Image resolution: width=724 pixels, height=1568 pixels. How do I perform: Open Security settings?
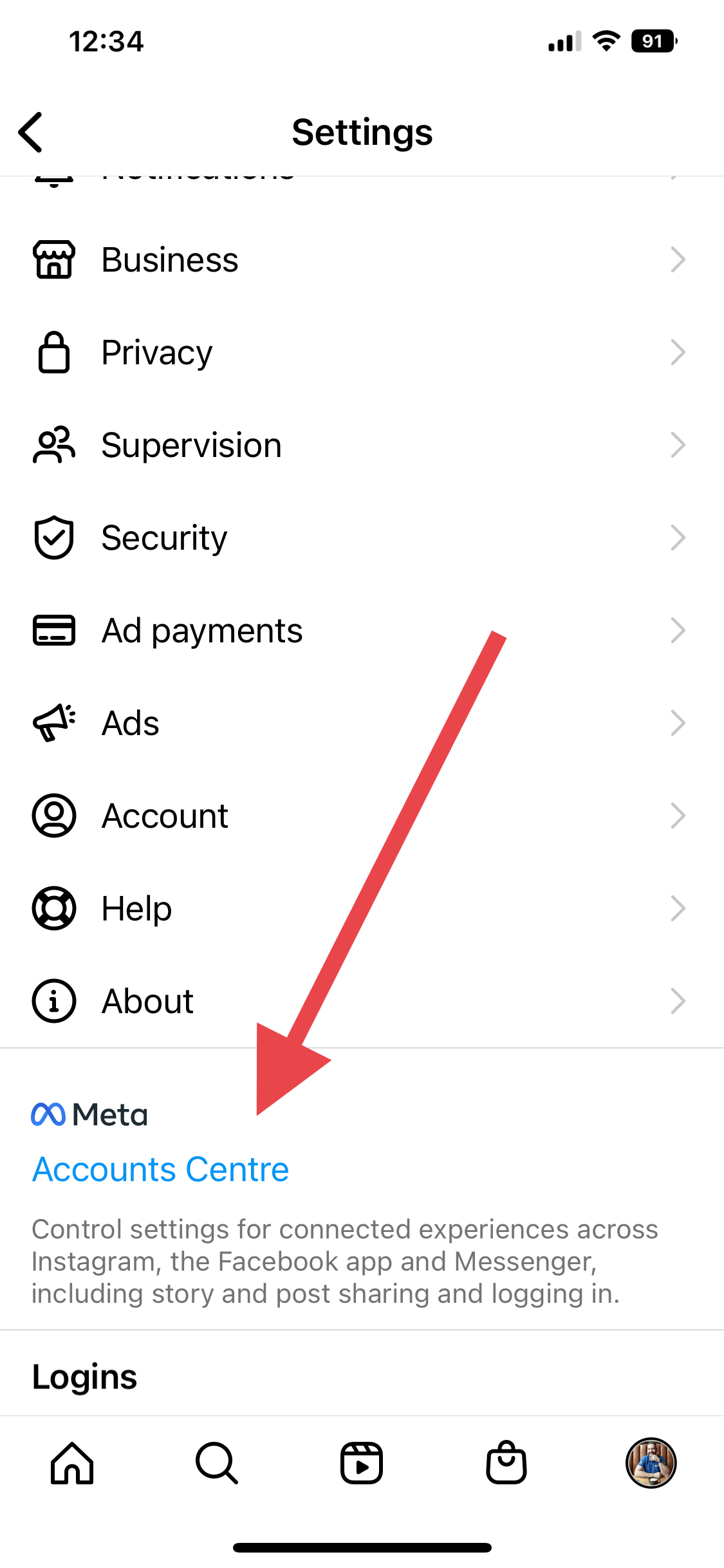[x=164, y=538]
